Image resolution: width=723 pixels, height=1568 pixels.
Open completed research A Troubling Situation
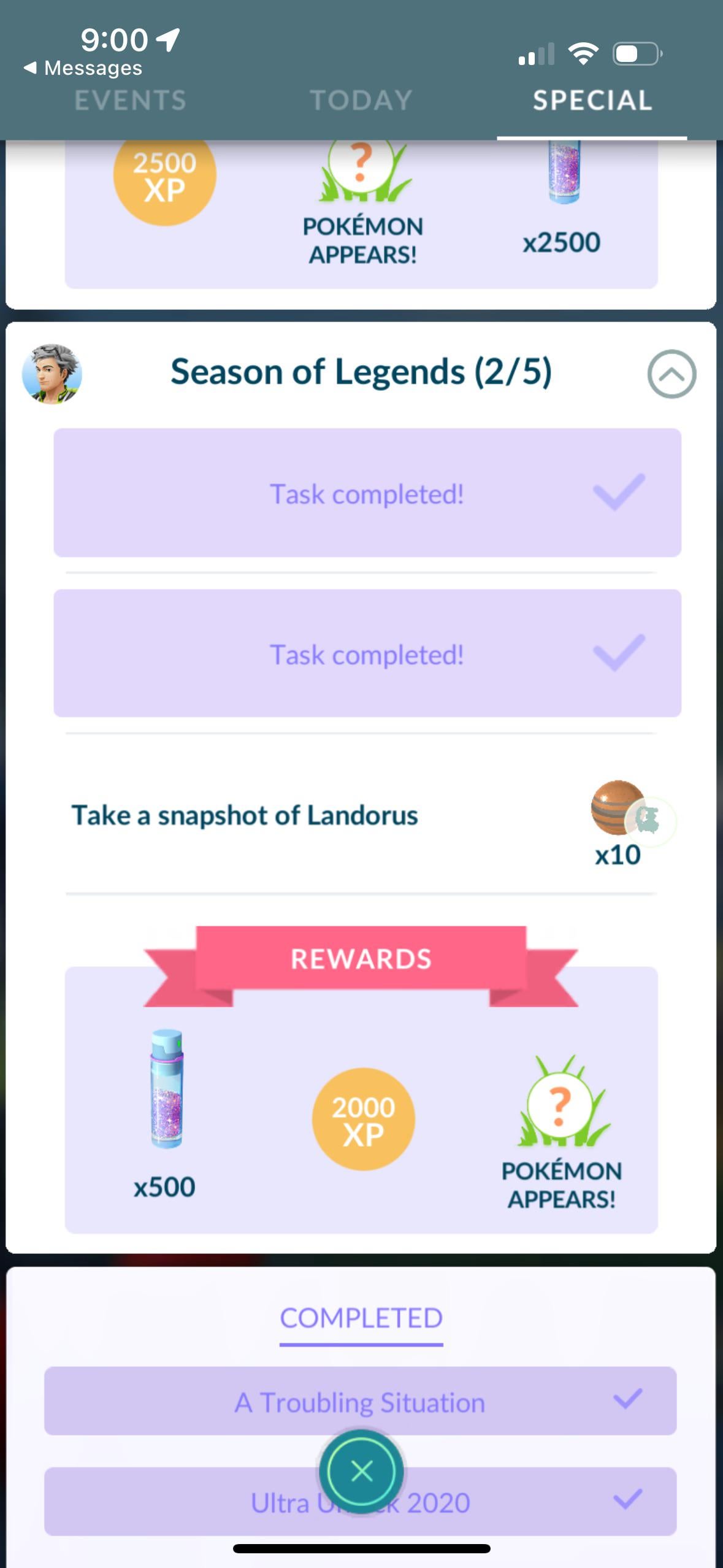(x=360, y=1402)
